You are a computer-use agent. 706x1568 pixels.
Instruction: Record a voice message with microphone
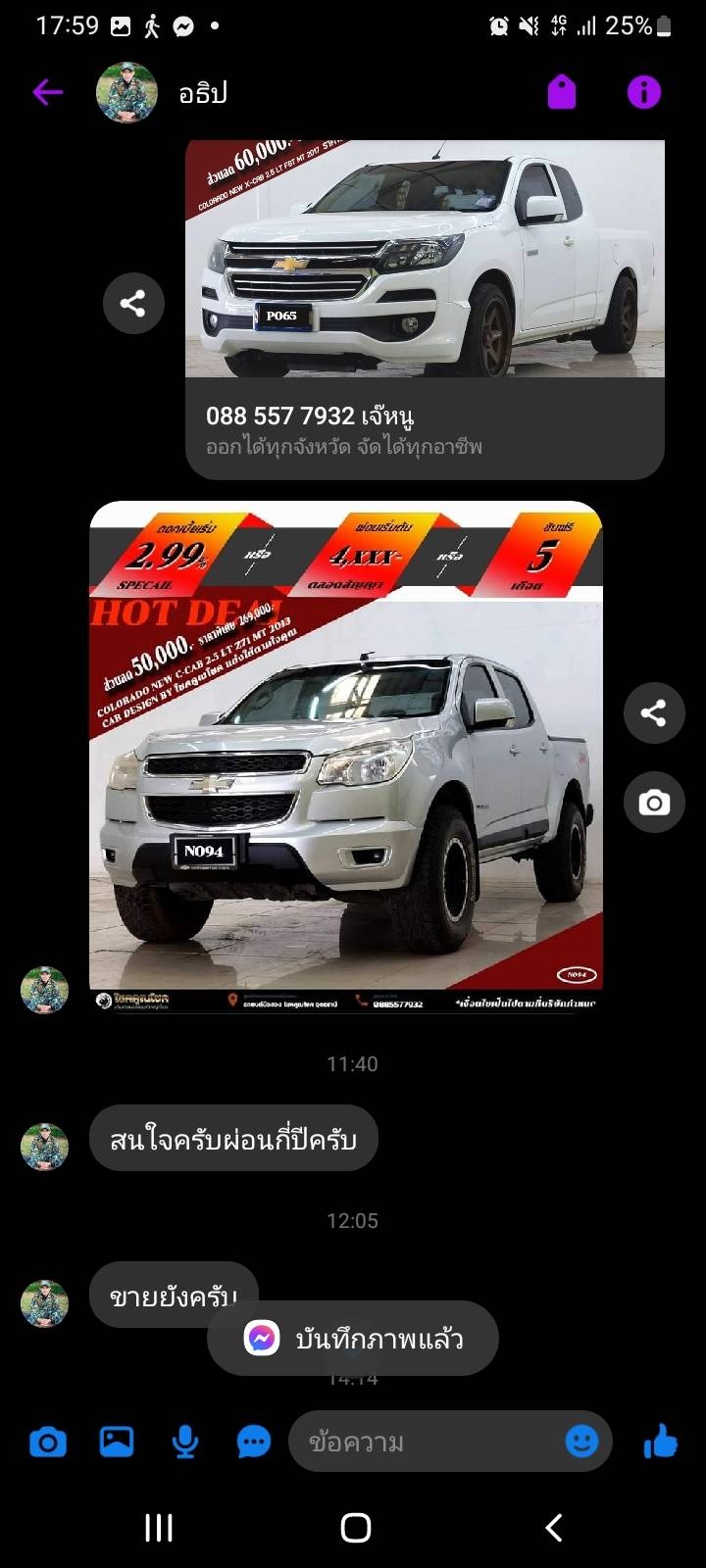185,1442
